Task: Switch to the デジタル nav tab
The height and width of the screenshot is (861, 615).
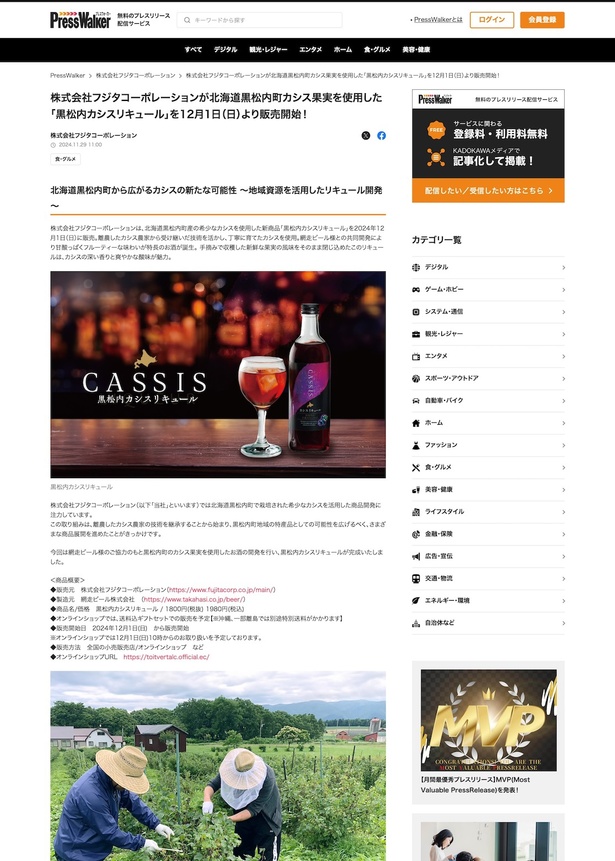Action: (x=225, y=49)
